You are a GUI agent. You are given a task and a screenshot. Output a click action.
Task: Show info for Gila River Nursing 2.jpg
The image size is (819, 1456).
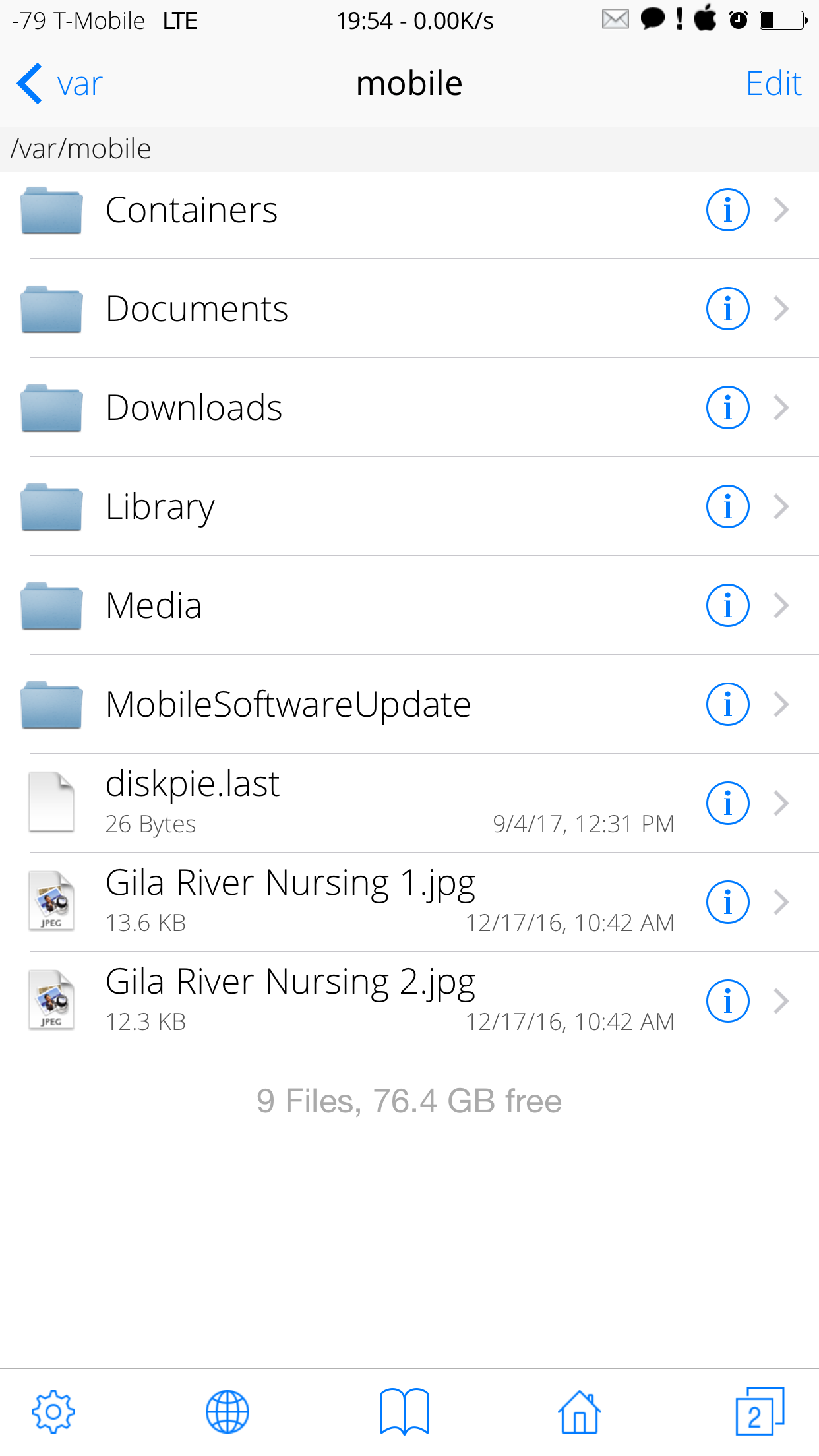[727, 1001]
